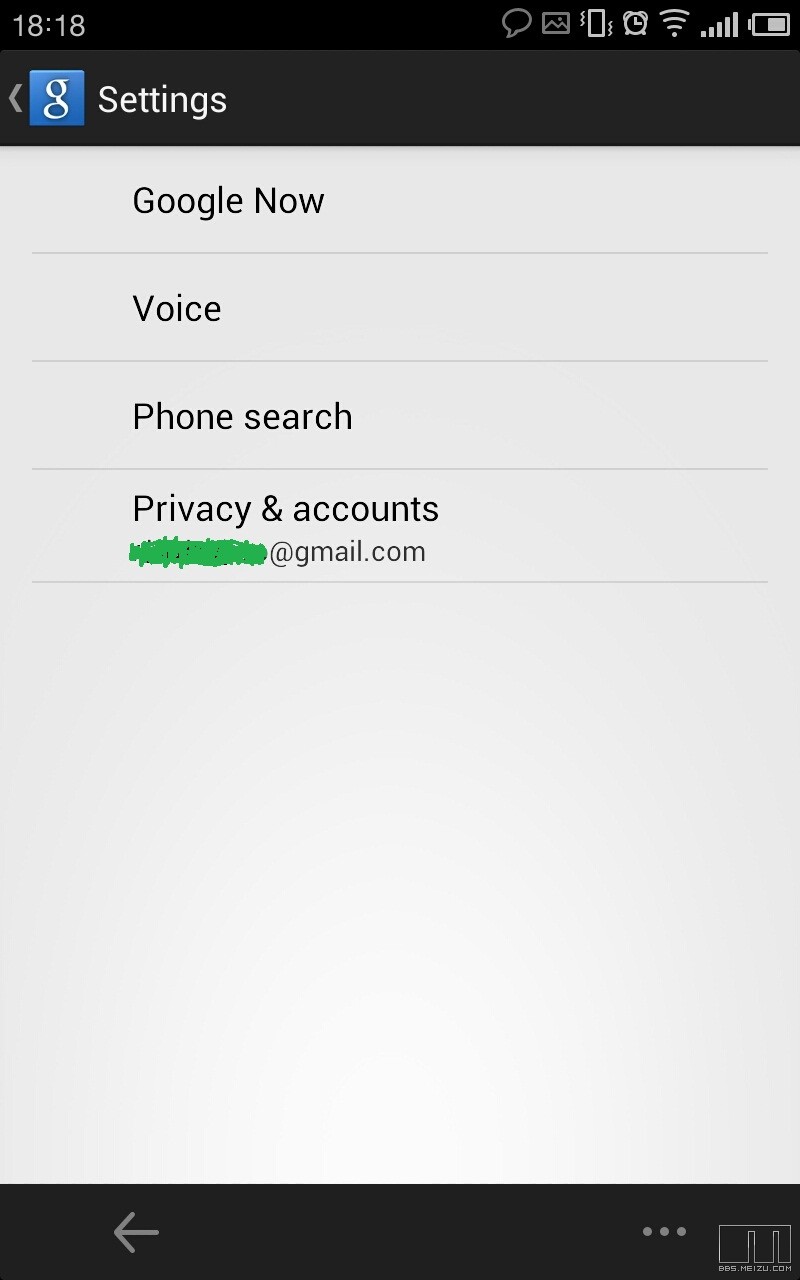Open the three-dot overflow menu
Screen dimensions: 800x1280
[664, 1232]
